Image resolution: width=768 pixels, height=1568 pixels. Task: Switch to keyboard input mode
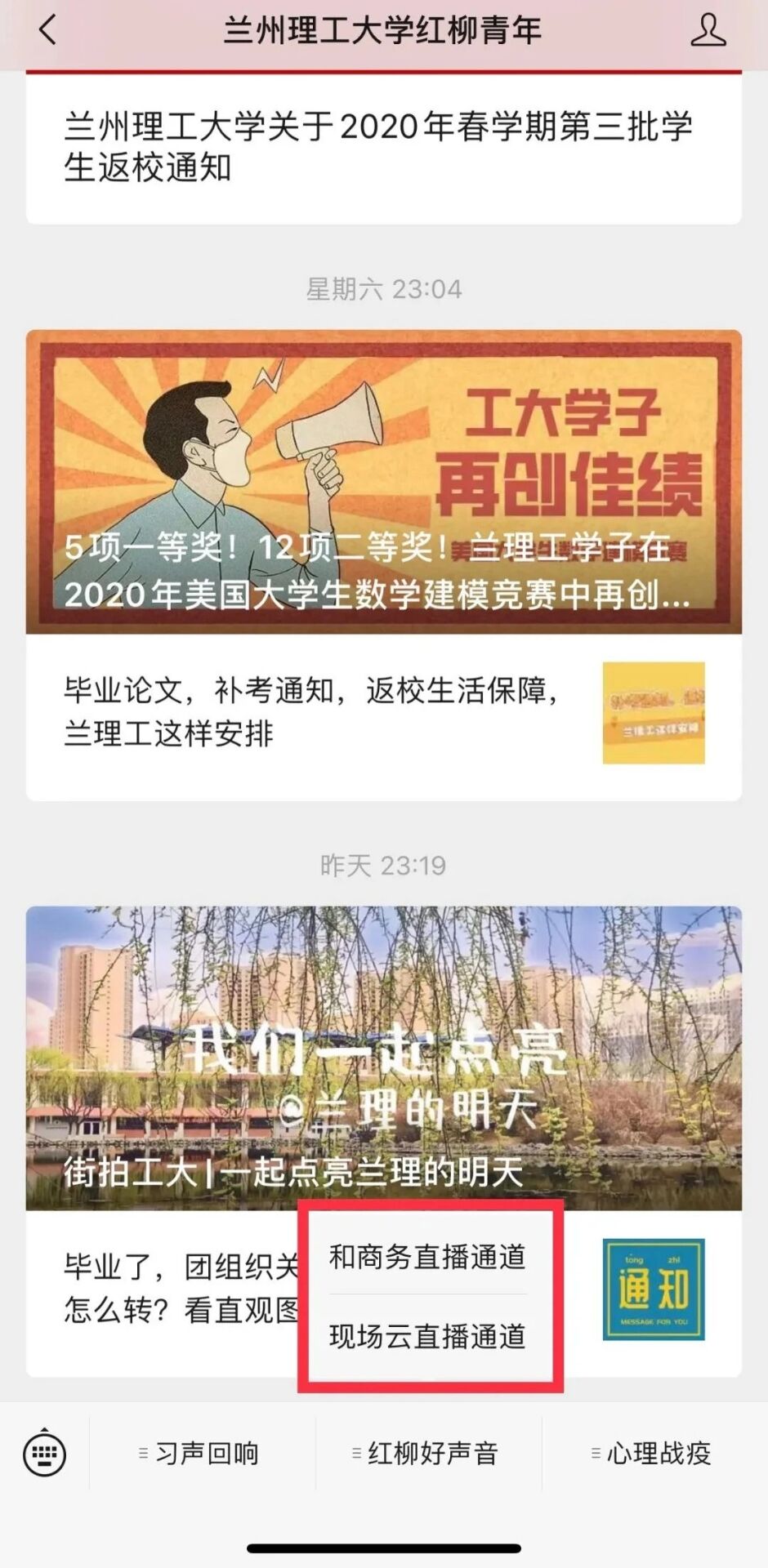click(x=44, y=1454)
